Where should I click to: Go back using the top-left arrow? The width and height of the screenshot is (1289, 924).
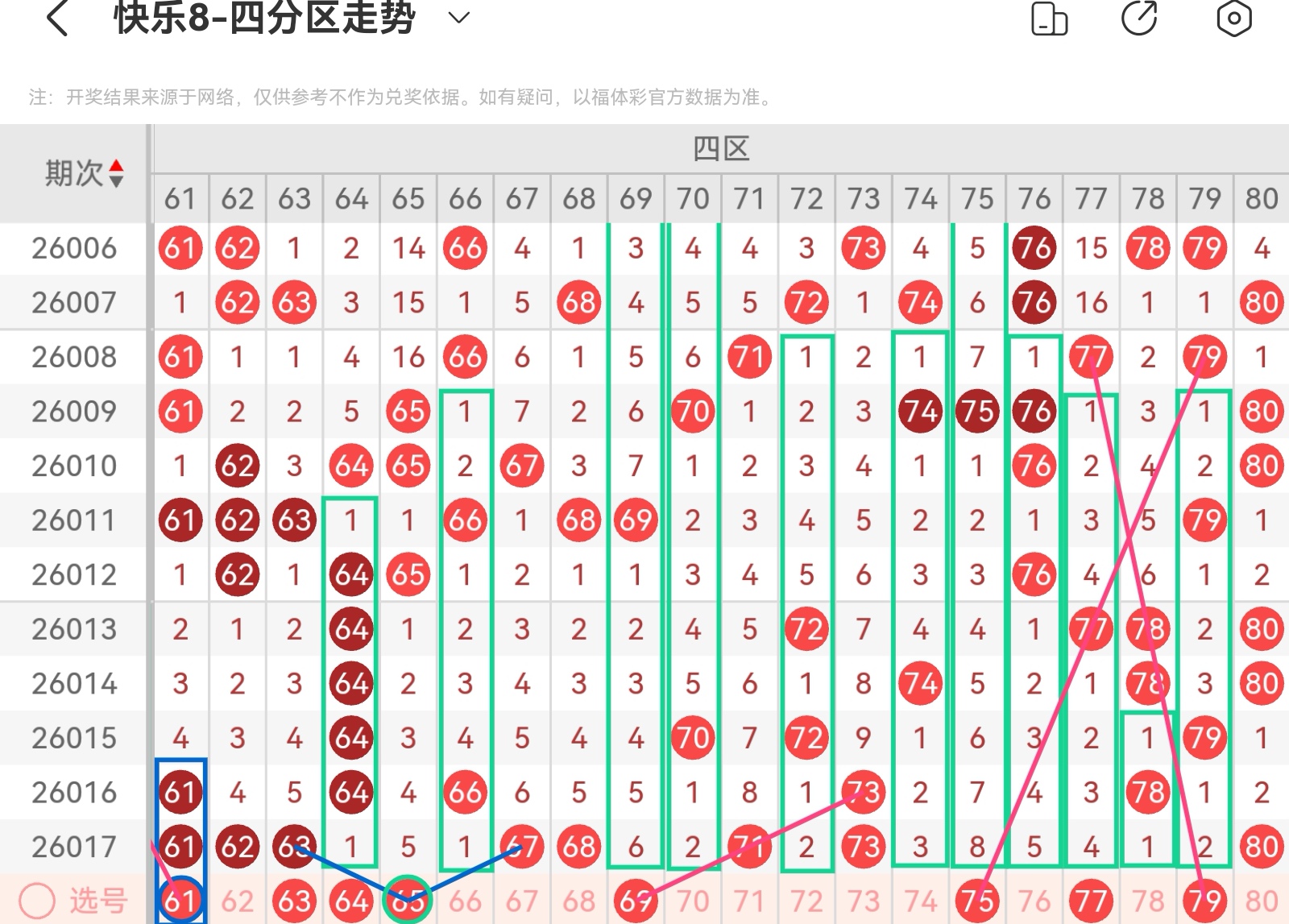pos(56,18)
